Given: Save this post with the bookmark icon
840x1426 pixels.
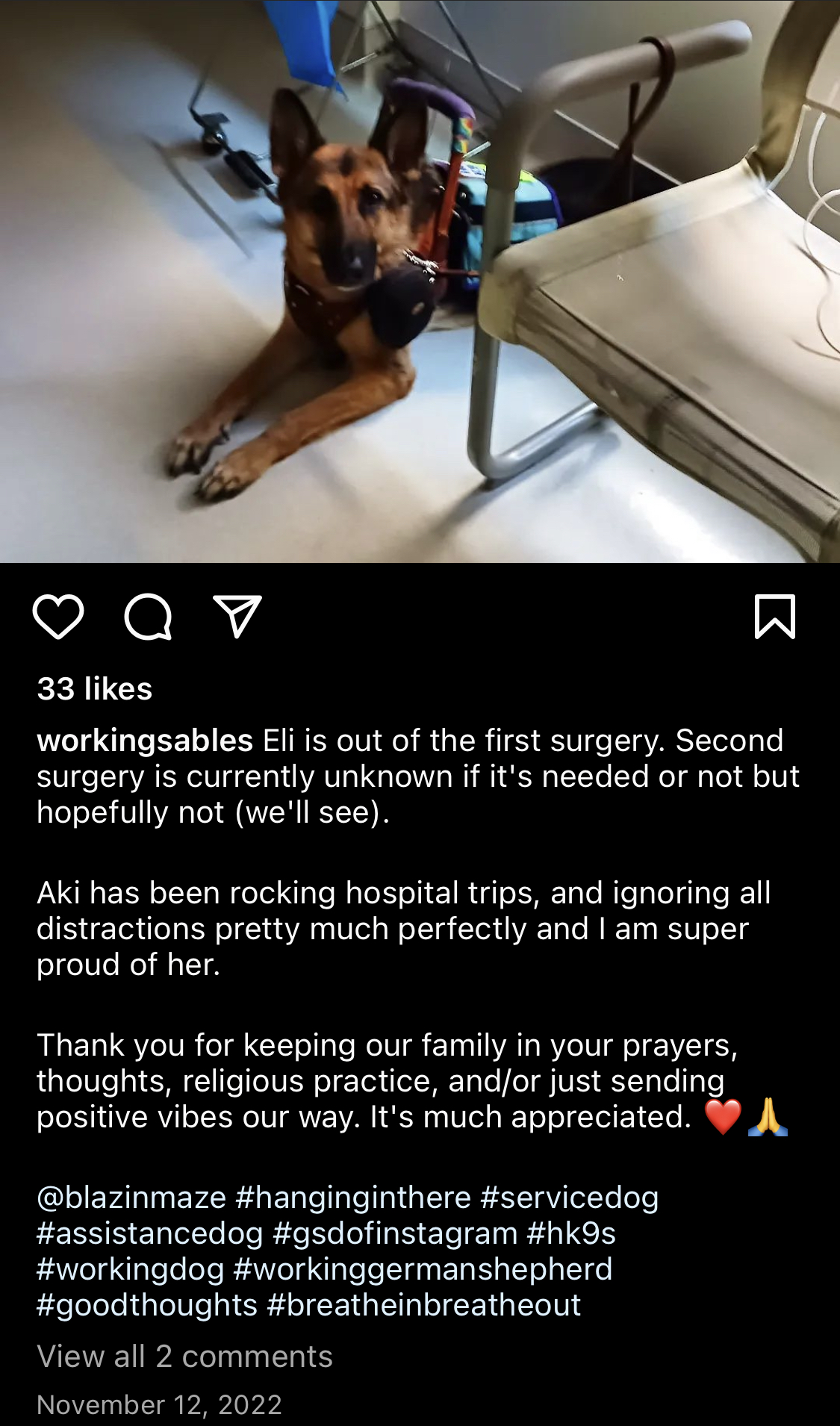Looking at the screenshot, I should (x=775, y=617).
